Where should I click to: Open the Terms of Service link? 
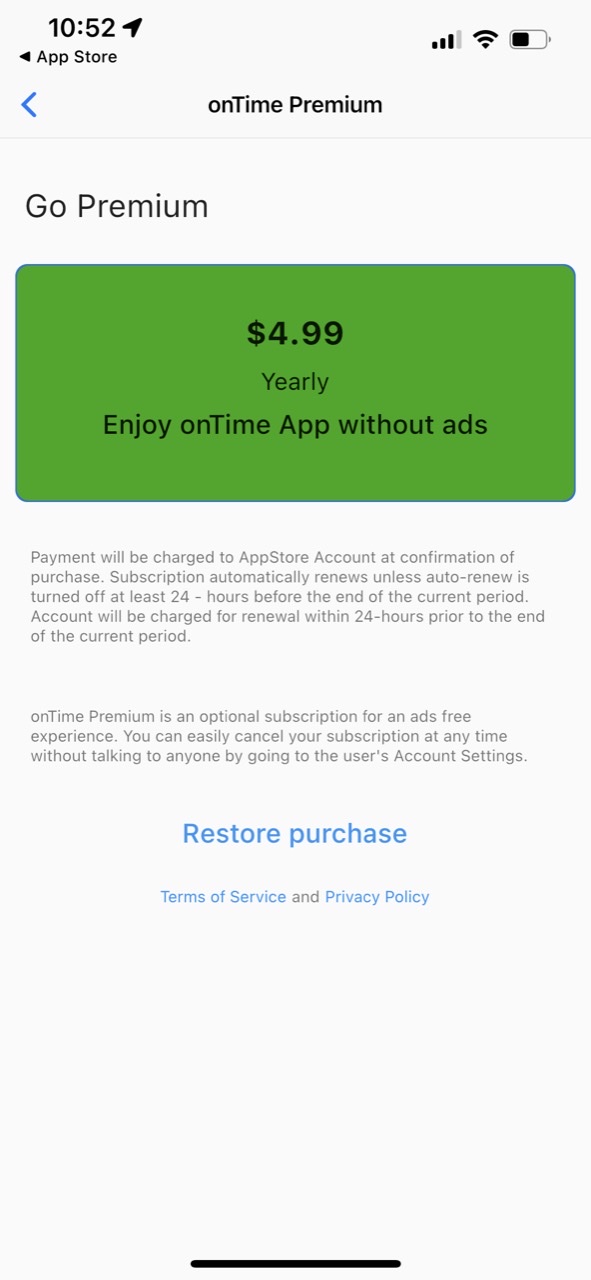[x=223, y=897]
